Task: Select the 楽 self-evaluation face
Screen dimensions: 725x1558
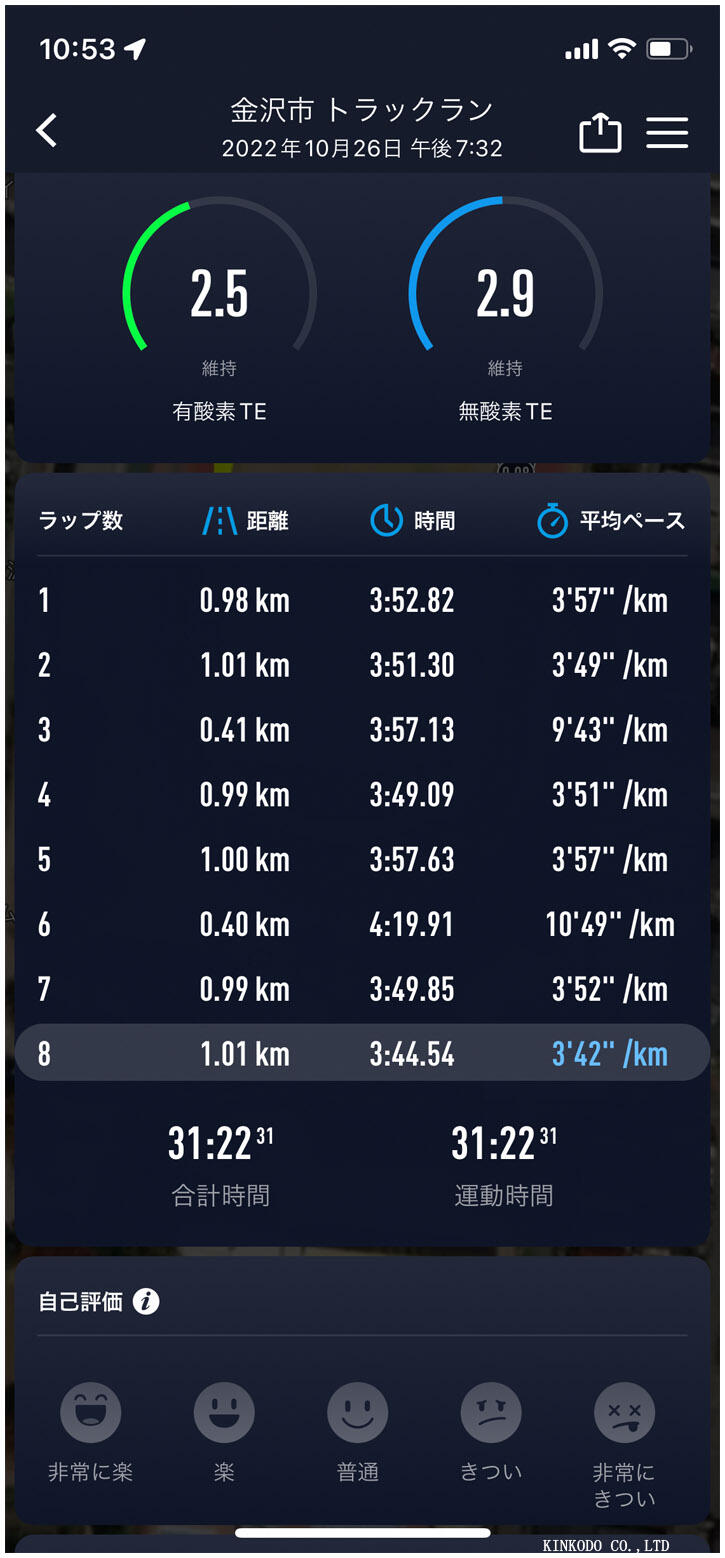Action: pyautogui.click(x=224, y=1413)
